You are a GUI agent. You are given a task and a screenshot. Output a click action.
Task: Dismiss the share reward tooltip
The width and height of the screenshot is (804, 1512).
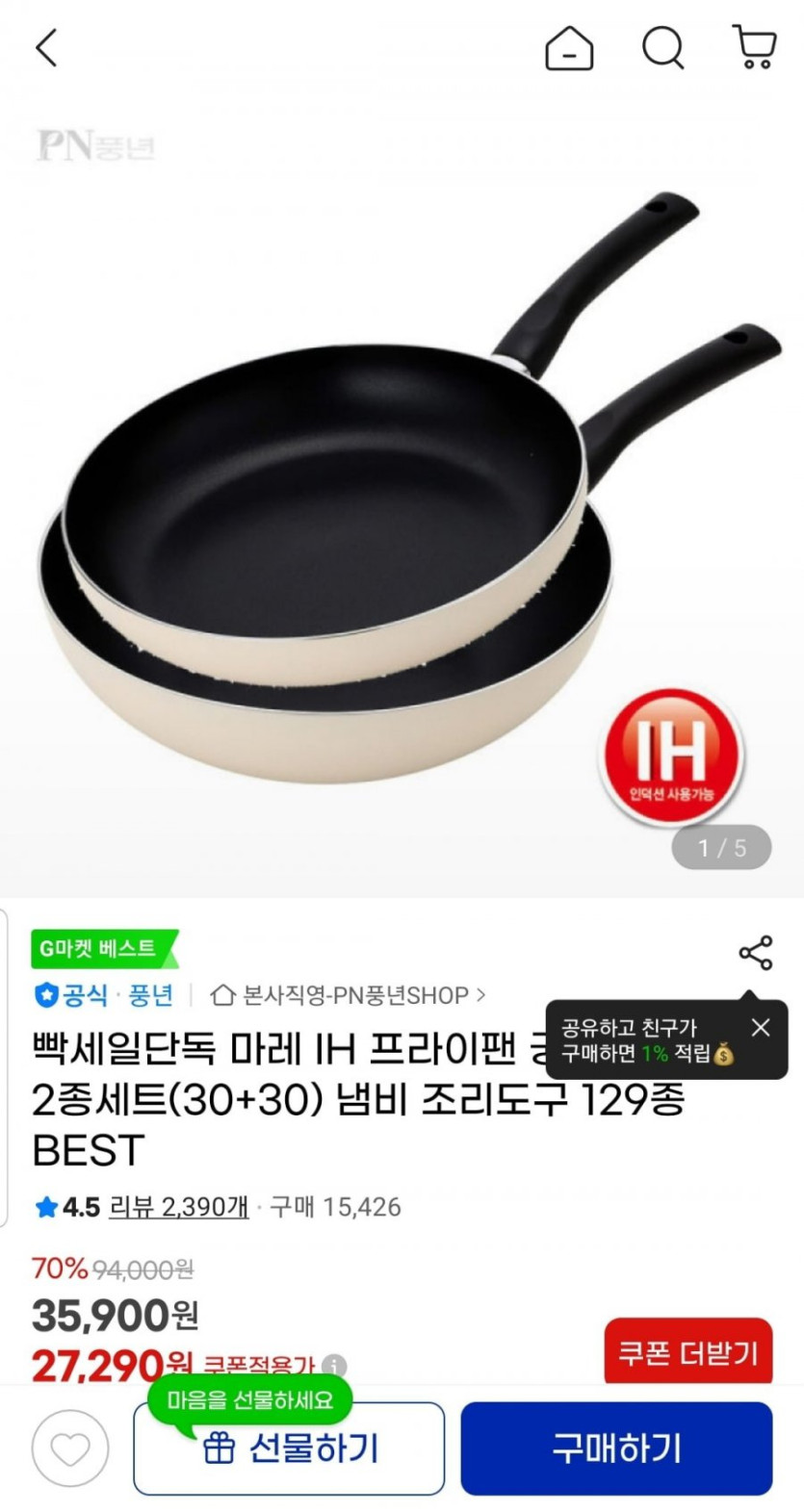761,1028
